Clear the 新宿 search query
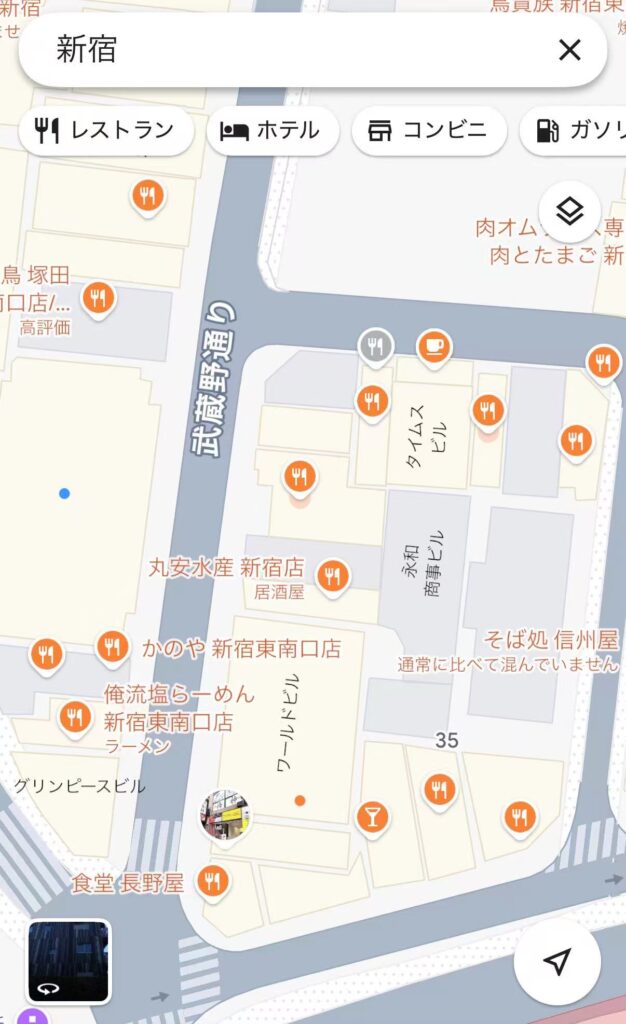626x1024 pixels. (569, 50)
